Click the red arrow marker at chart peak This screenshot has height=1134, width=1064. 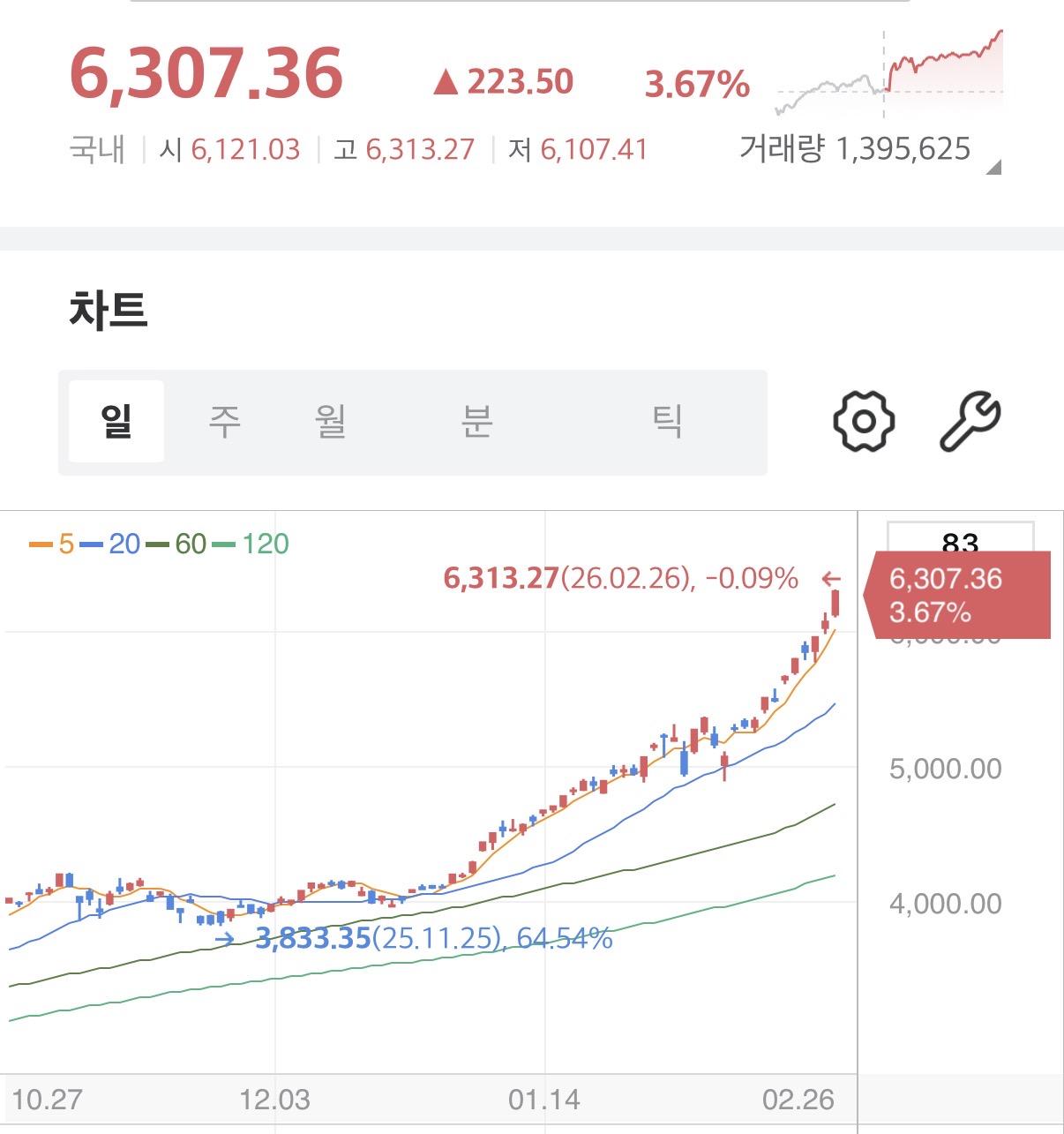[830, 579]
